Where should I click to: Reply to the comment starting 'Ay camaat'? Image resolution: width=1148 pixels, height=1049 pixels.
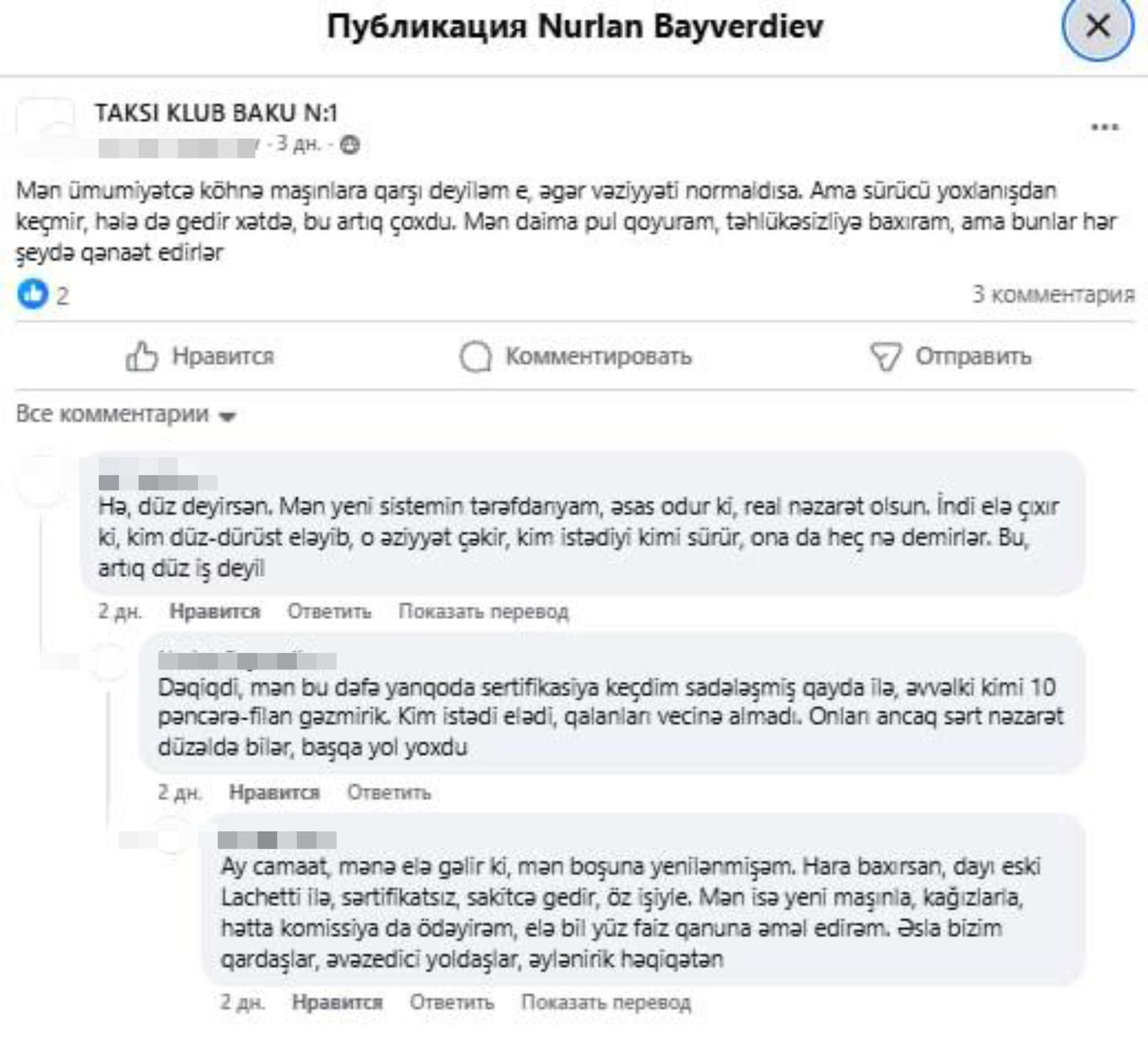(x=451, y=1002)
